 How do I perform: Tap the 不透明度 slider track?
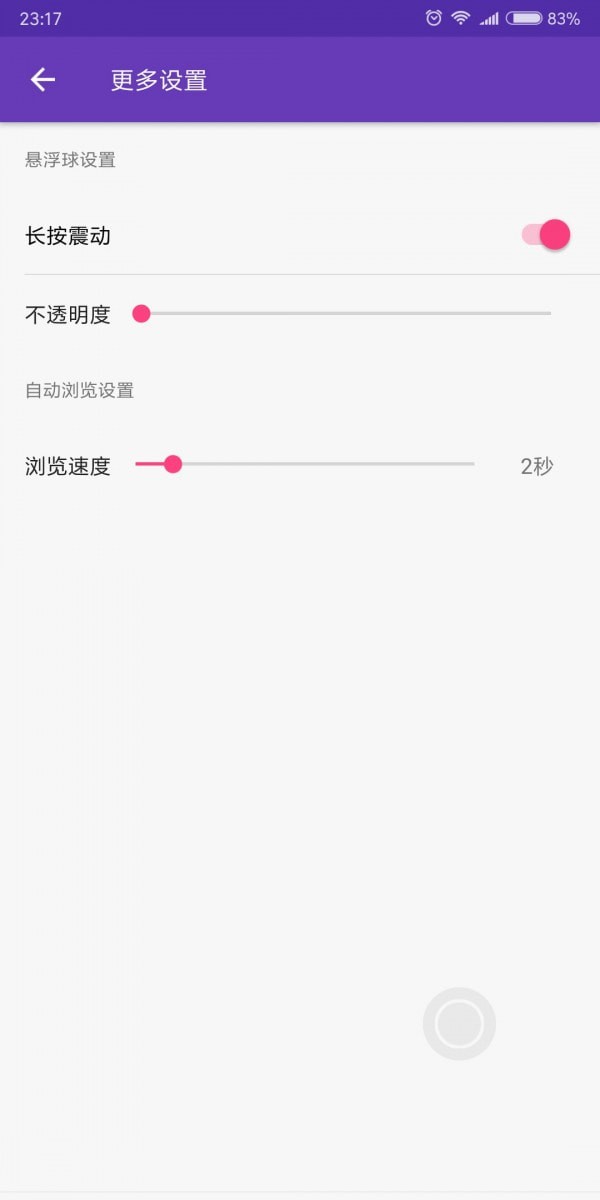tap(343, 314)
